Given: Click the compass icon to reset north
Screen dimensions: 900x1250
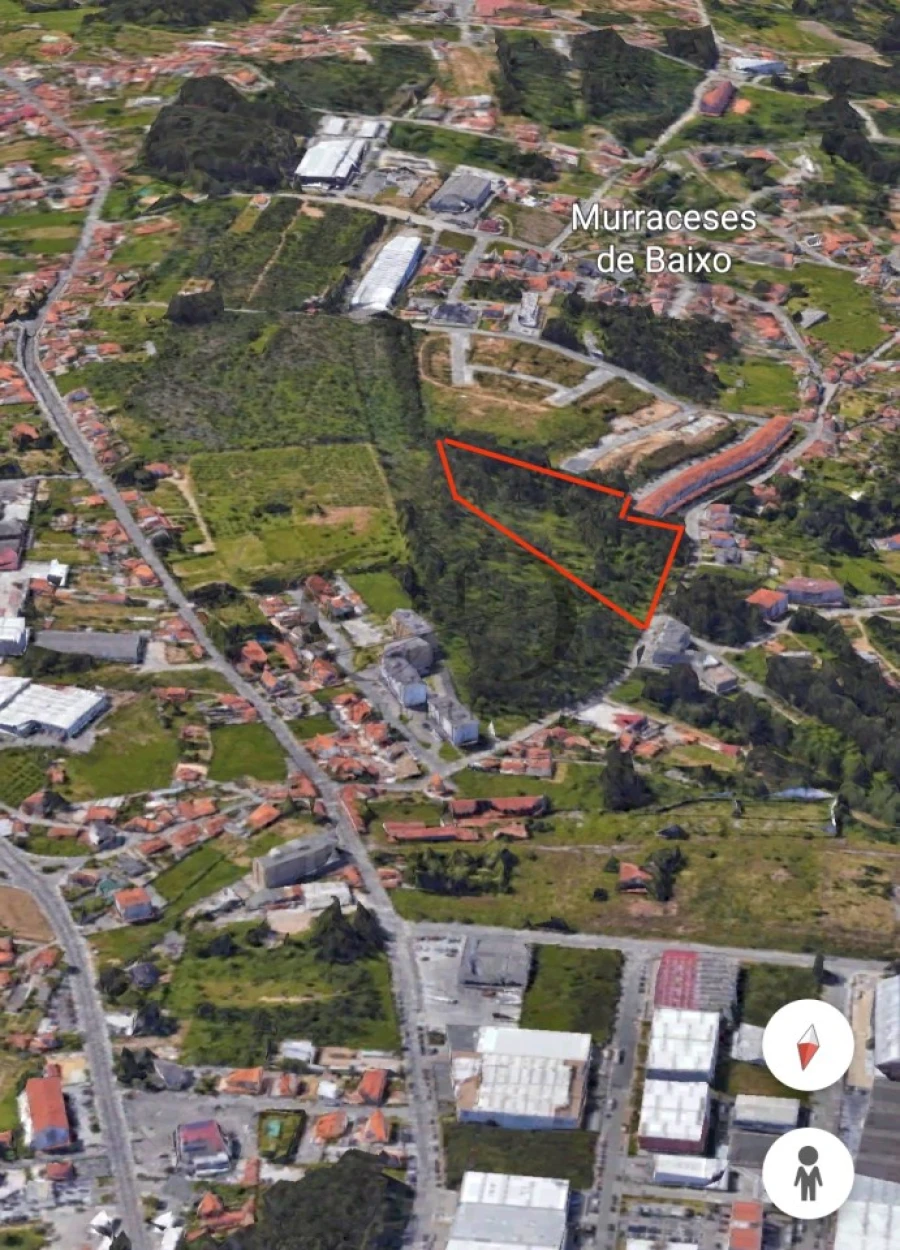Looking at the screenshot, I should coord(806,1045).
